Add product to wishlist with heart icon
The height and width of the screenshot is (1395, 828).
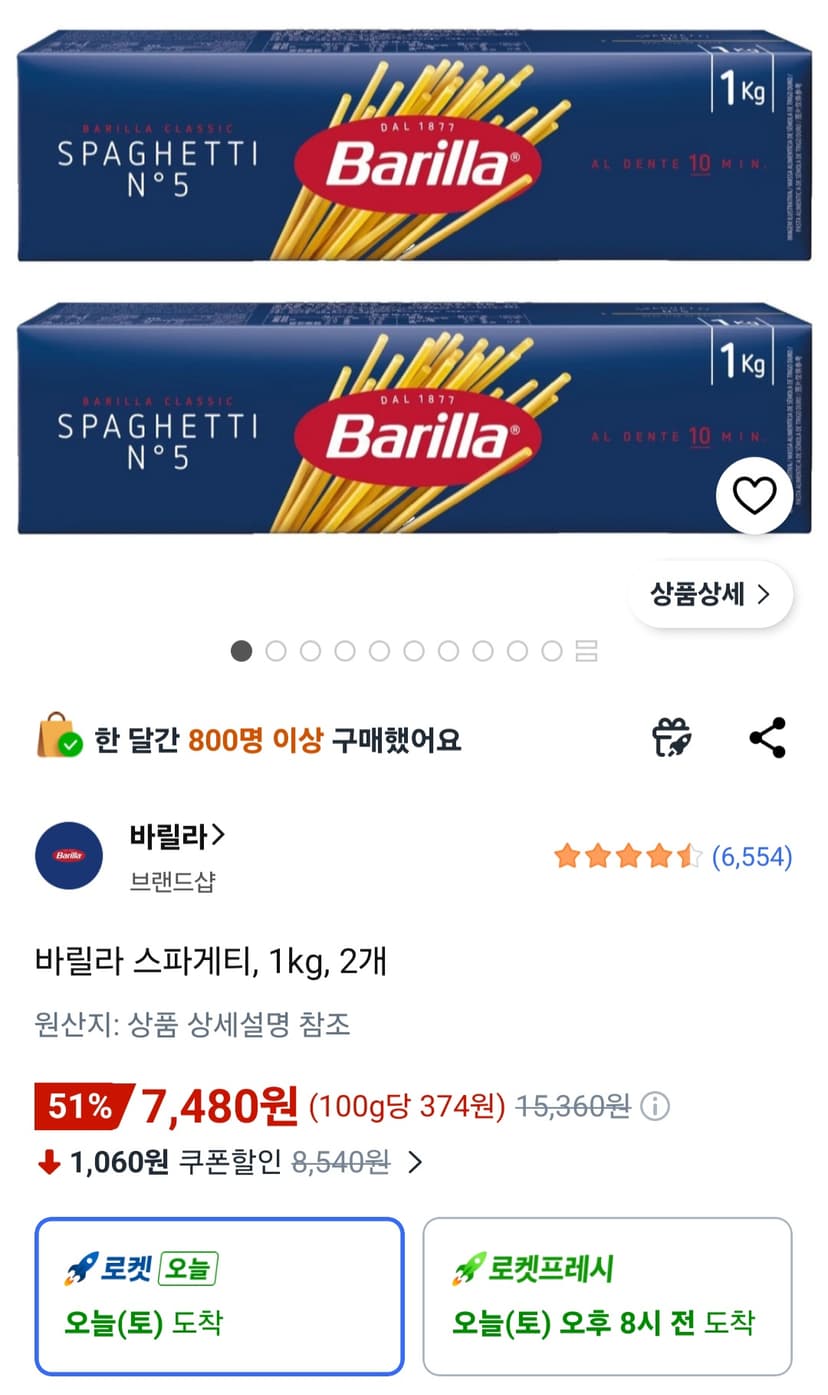point(754,496)
